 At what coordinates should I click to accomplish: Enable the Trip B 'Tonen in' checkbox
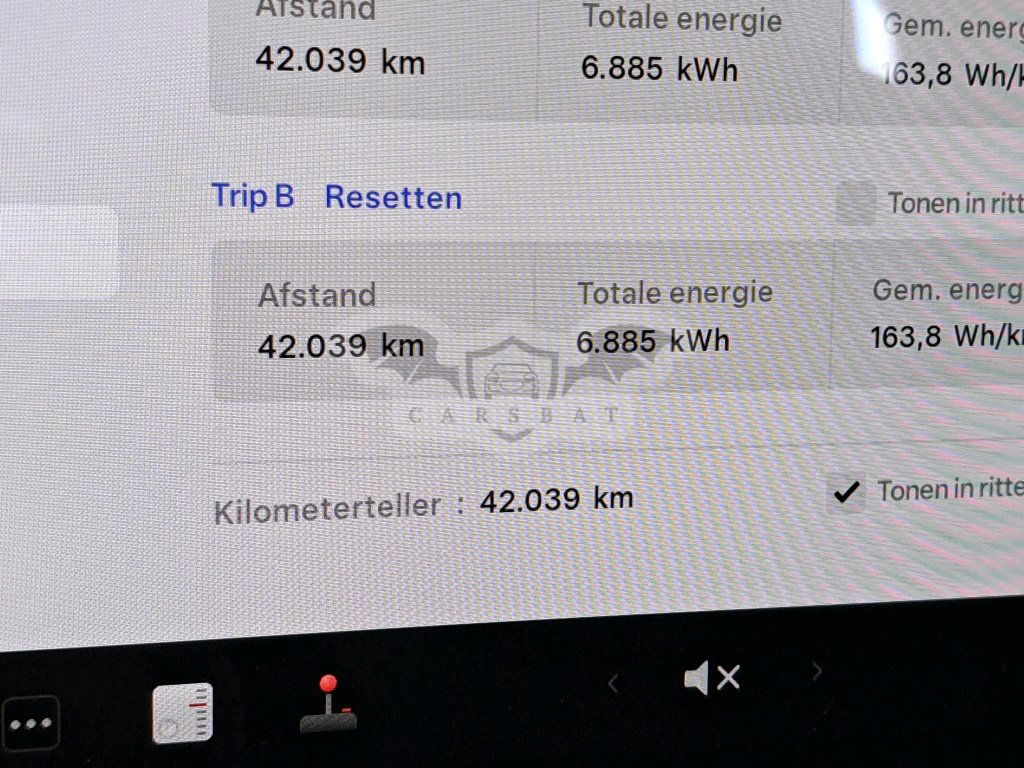[855, 203]
